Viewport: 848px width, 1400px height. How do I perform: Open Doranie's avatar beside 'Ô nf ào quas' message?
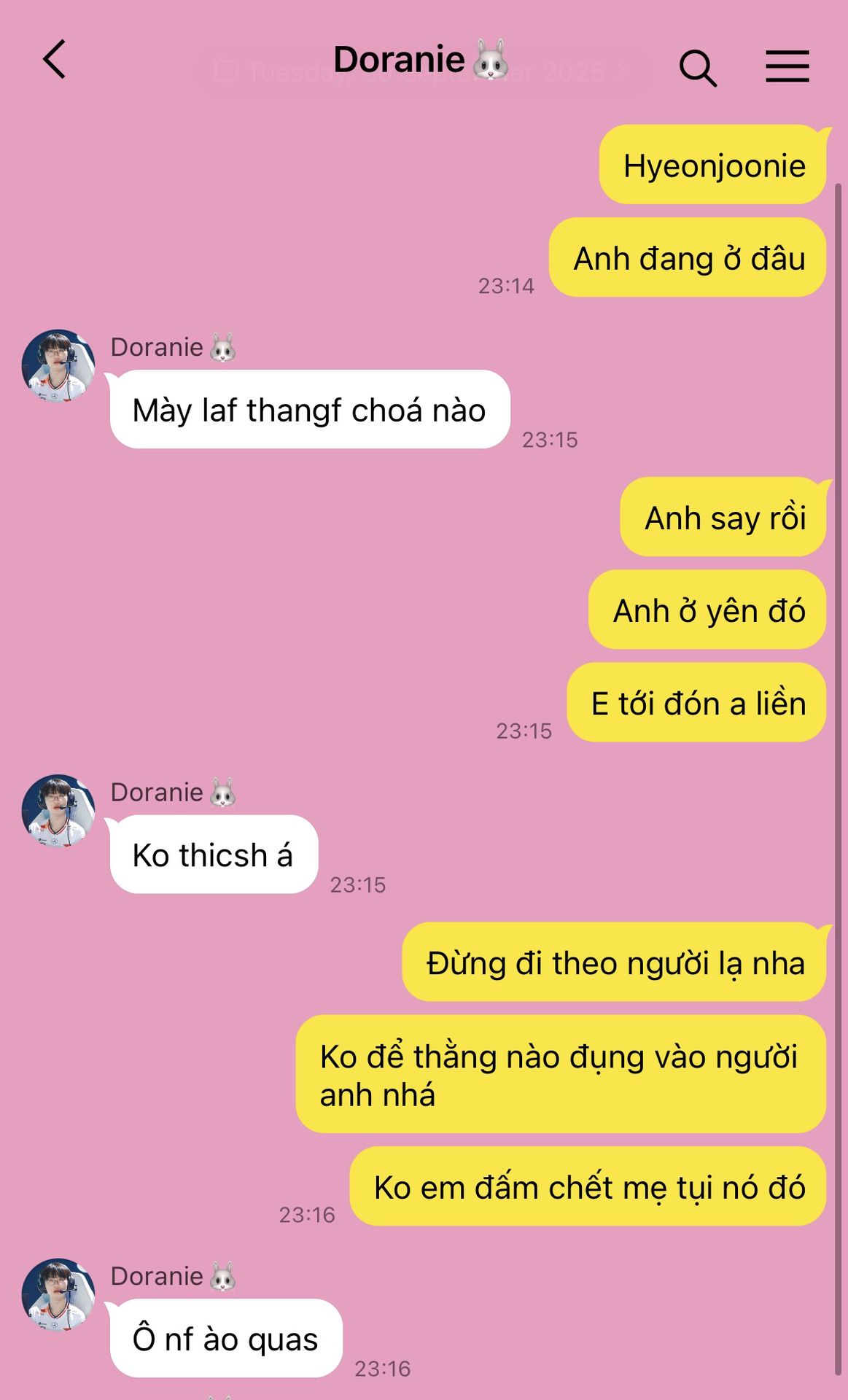click(58, 1295)
